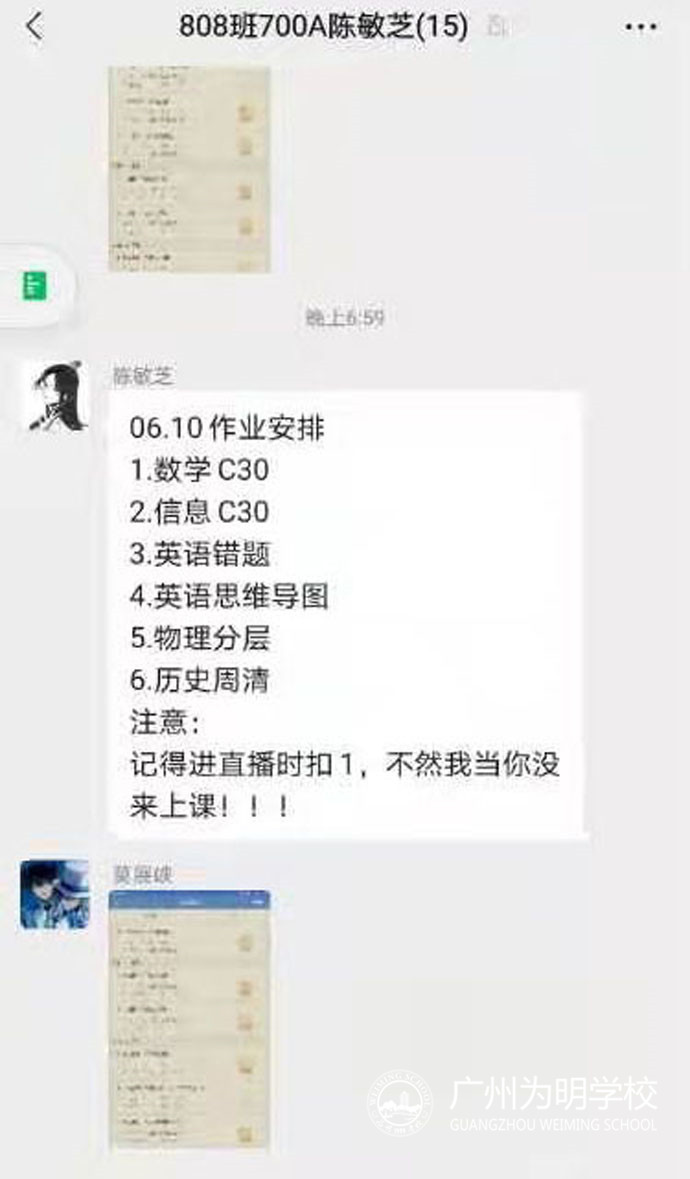The width and height of the screenshot is (690, 1179).
Task: View 陈敏芝's profile avatar
Action: [x=55, y=397]
